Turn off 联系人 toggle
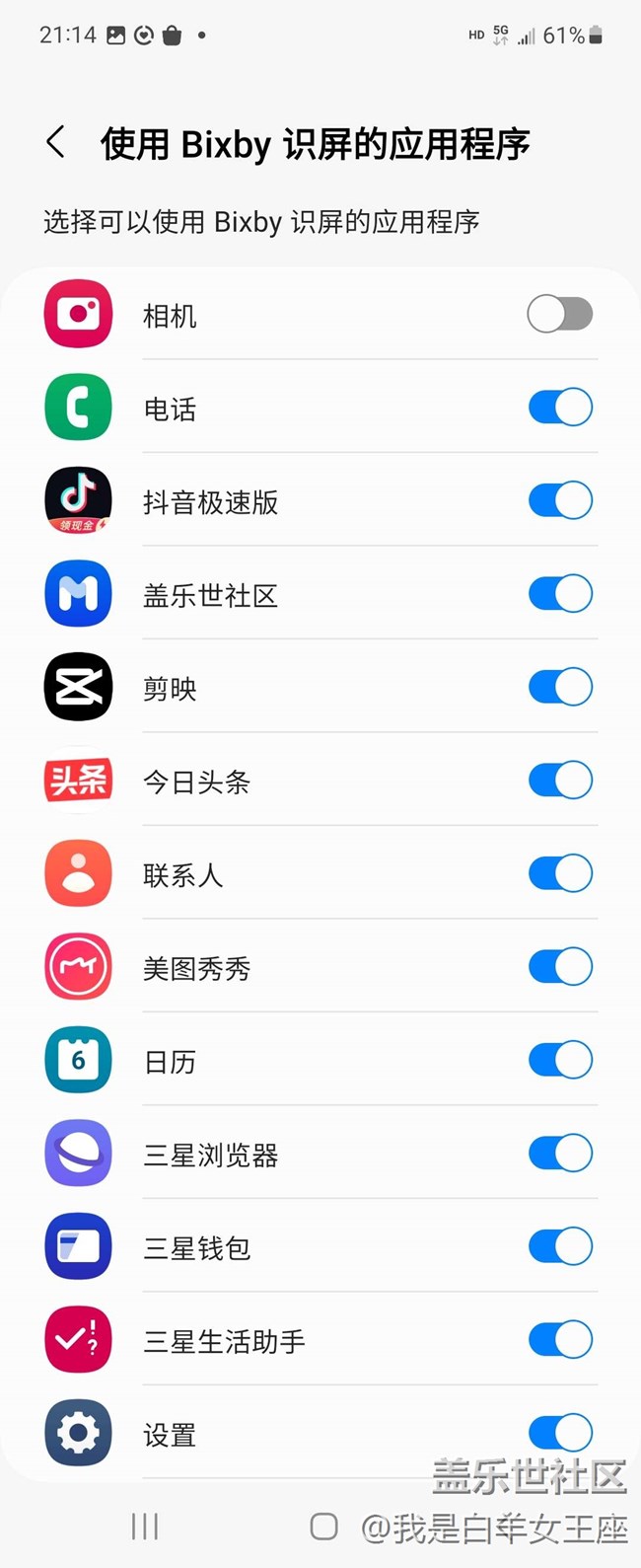 pyautogui.click(x=560, y=874)
